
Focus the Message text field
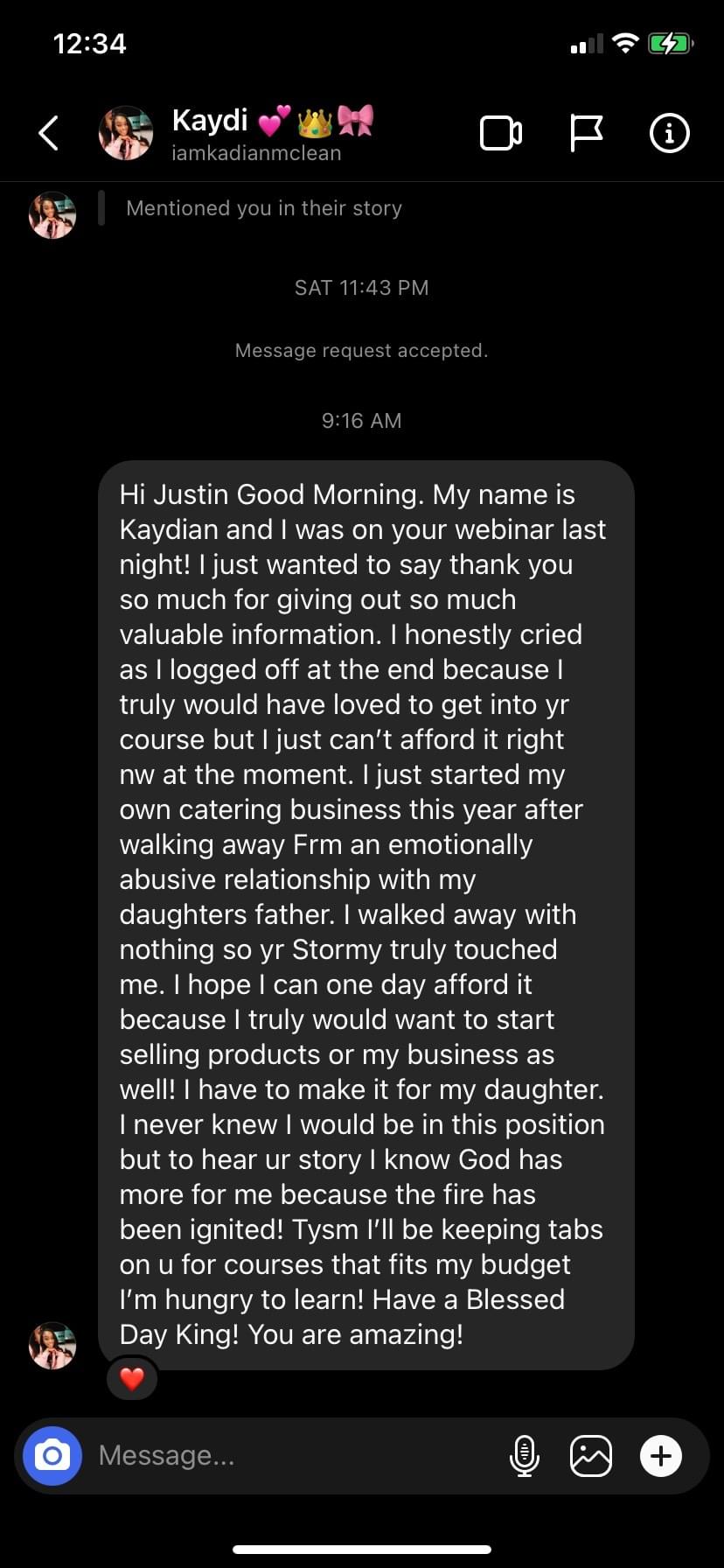tap(289, 1455)
